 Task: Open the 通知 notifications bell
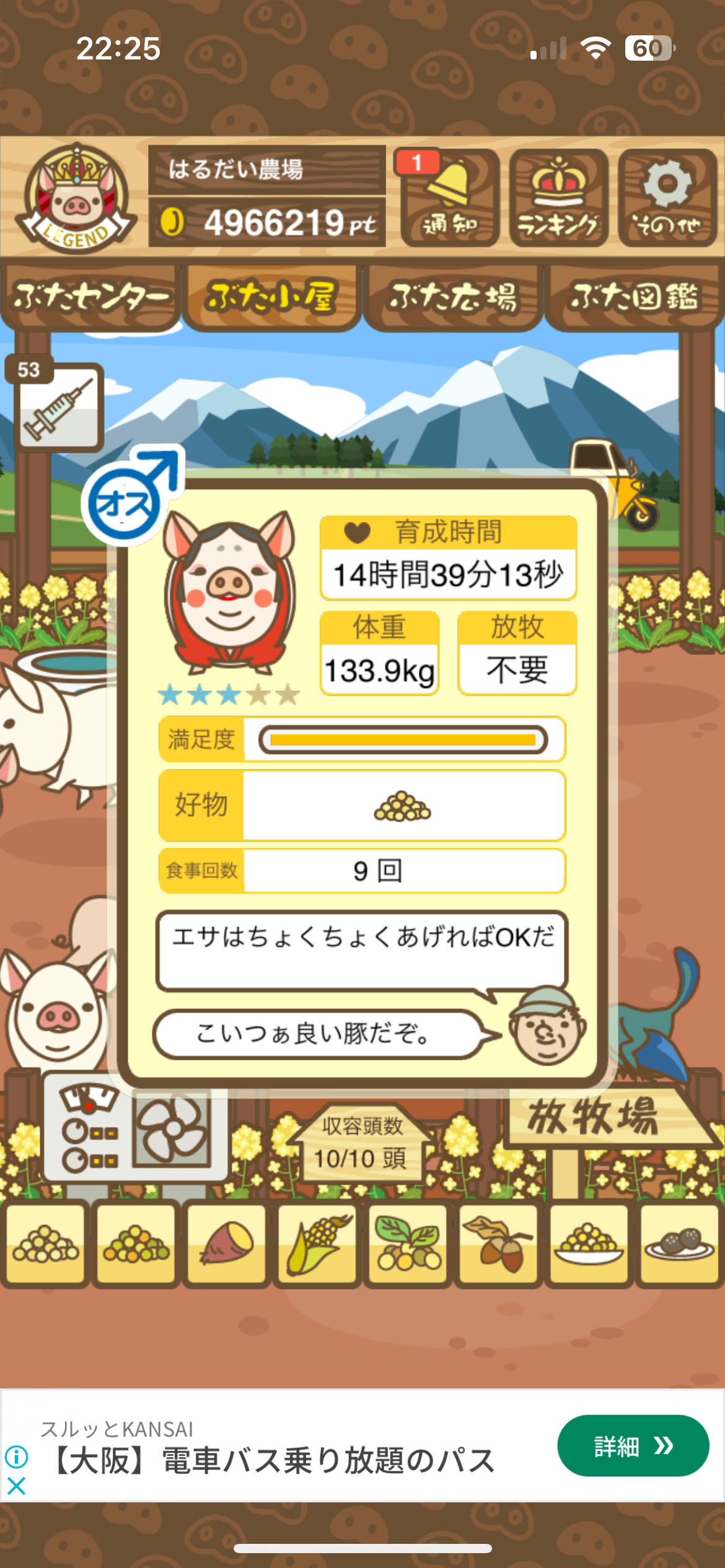click(449, 198)
